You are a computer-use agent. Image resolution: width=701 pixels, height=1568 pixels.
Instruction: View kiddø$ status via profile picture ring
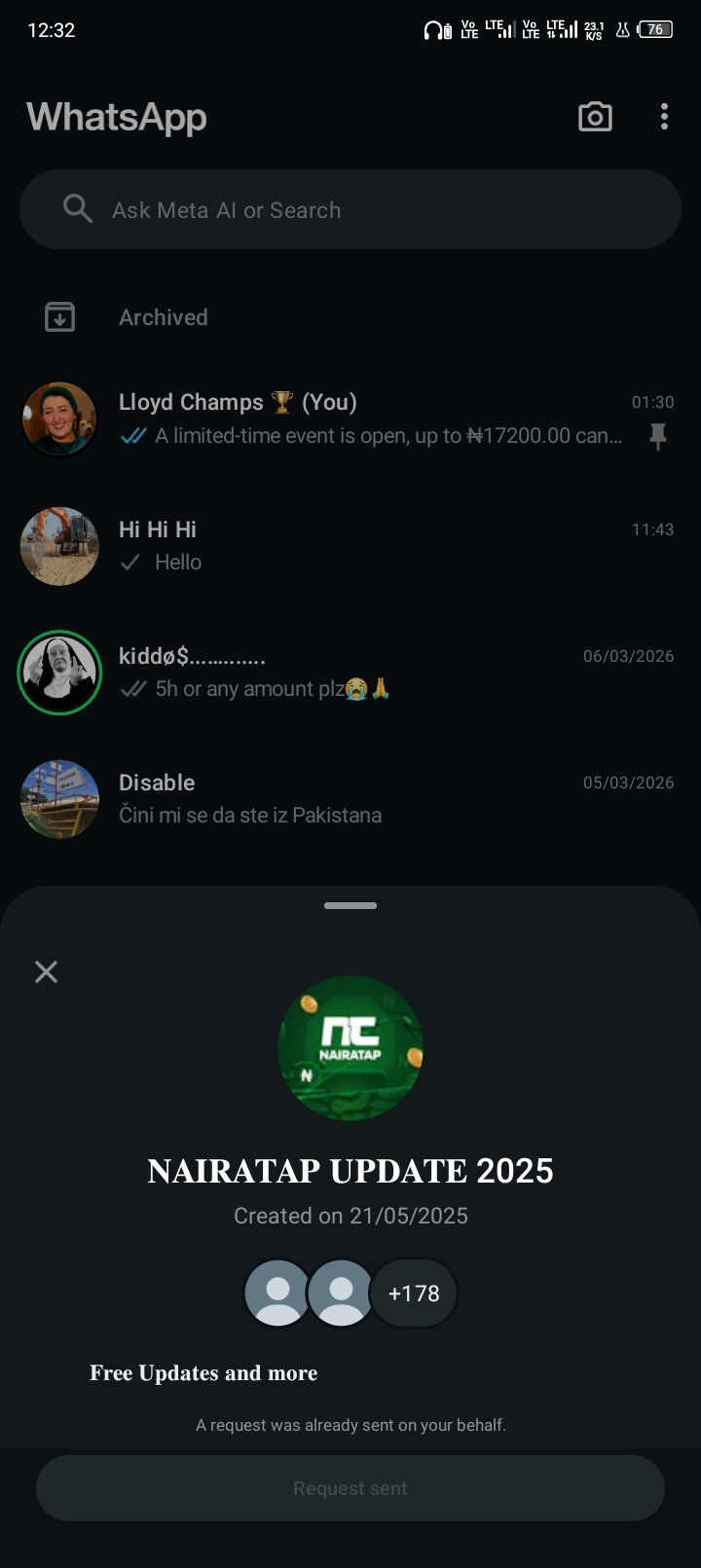(59, 673)
